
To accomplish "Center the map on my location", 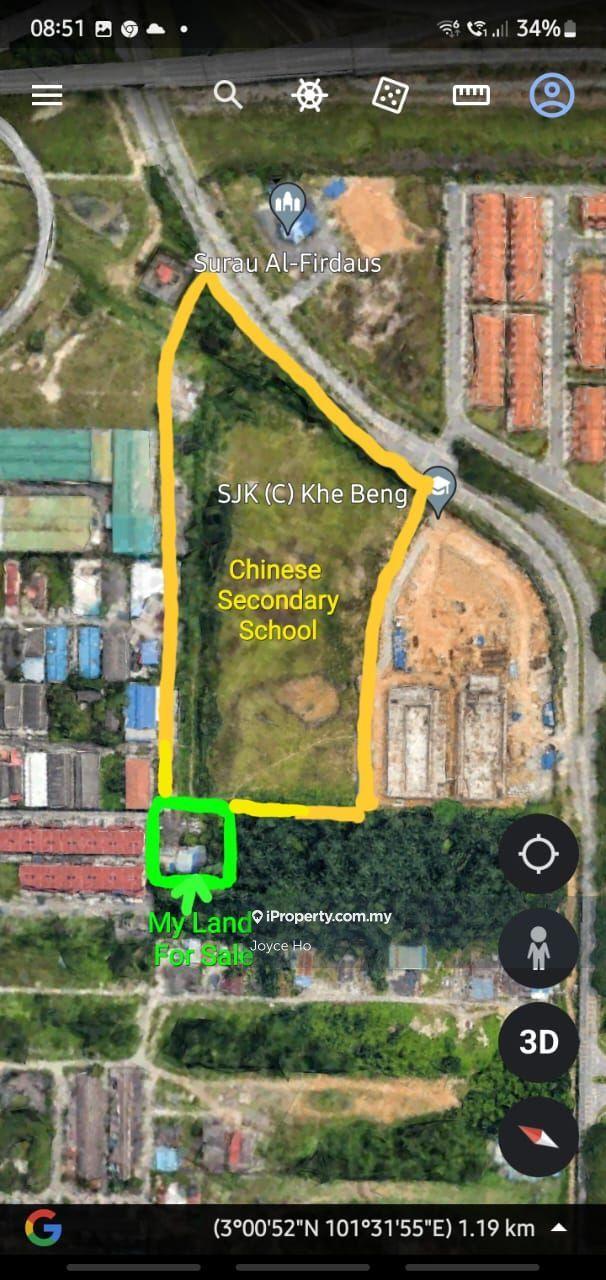I will pyautogui.click(x=538, y=854).
